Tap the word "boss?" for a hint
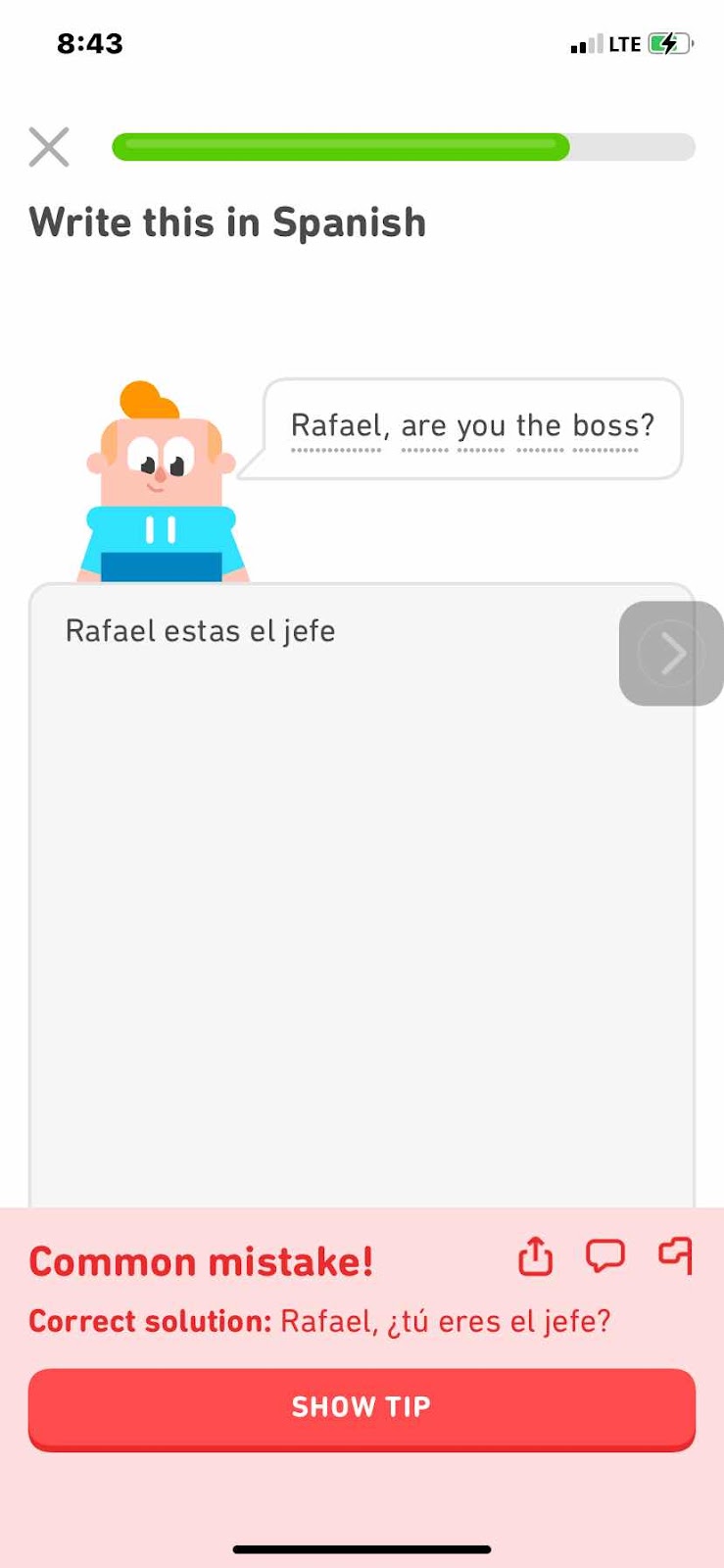The width and height of the screenshot is (724, 1568). click(x=613, y=426)
